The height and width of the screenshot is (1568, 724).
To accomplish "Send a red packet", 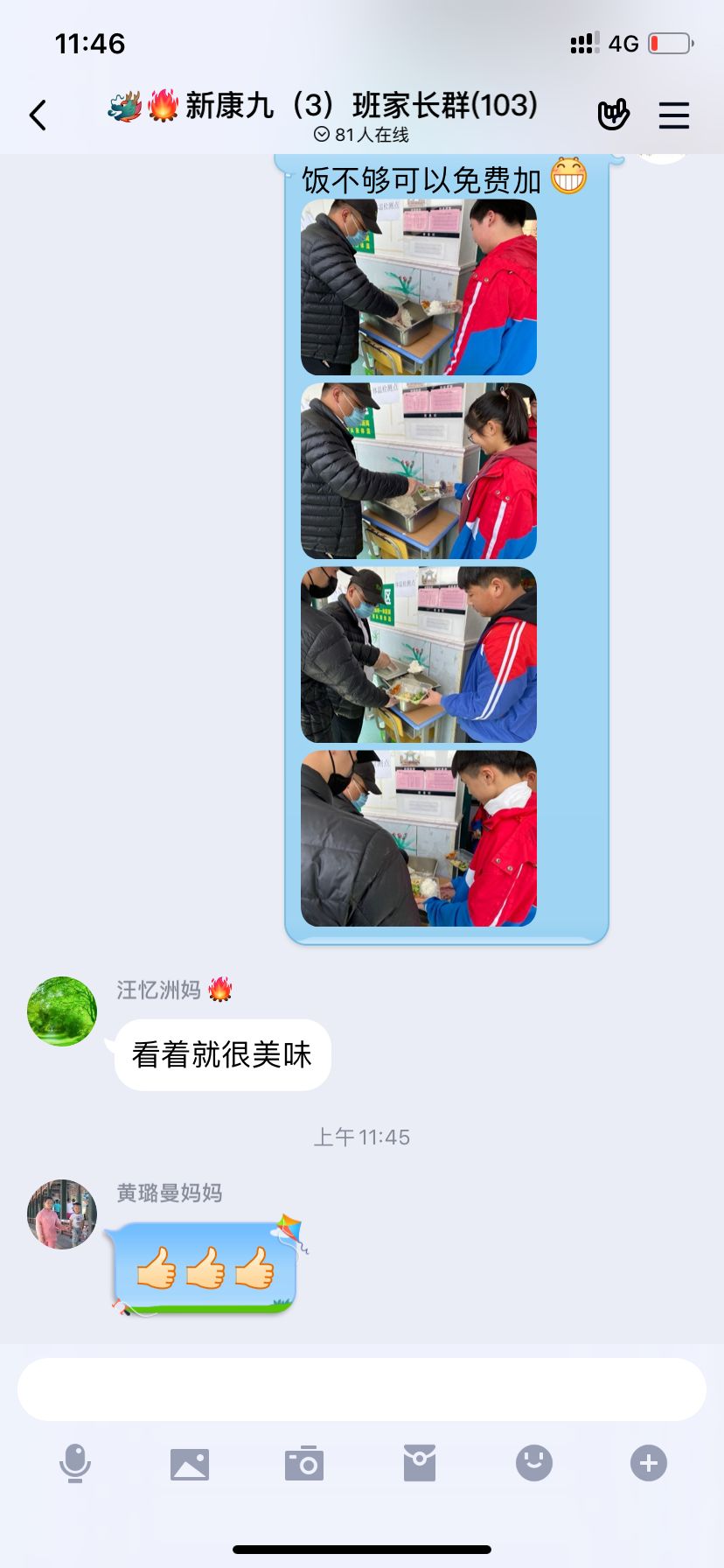I will tap(419, 1463).
